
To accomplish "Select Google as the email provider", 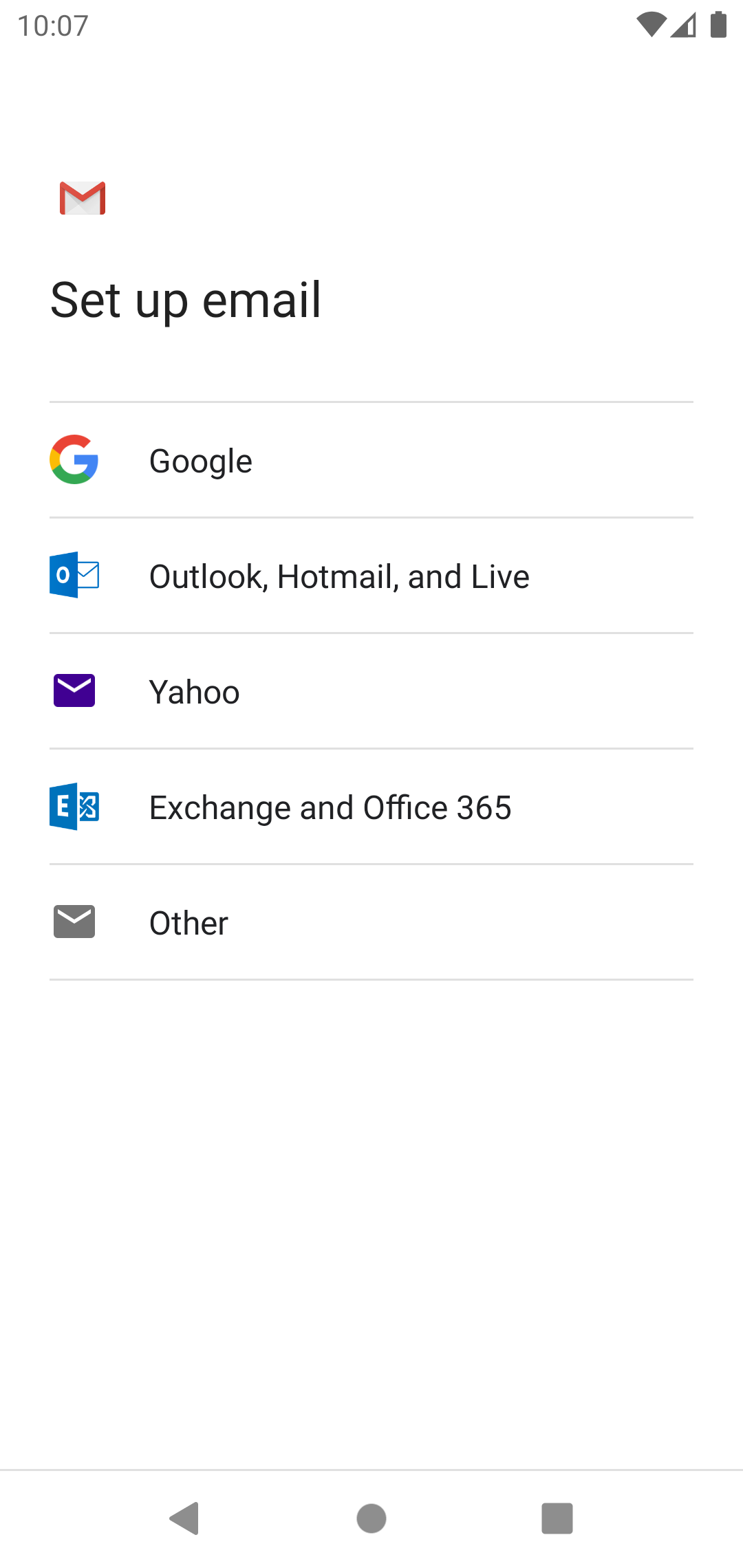I will click(x=371, y=460).
